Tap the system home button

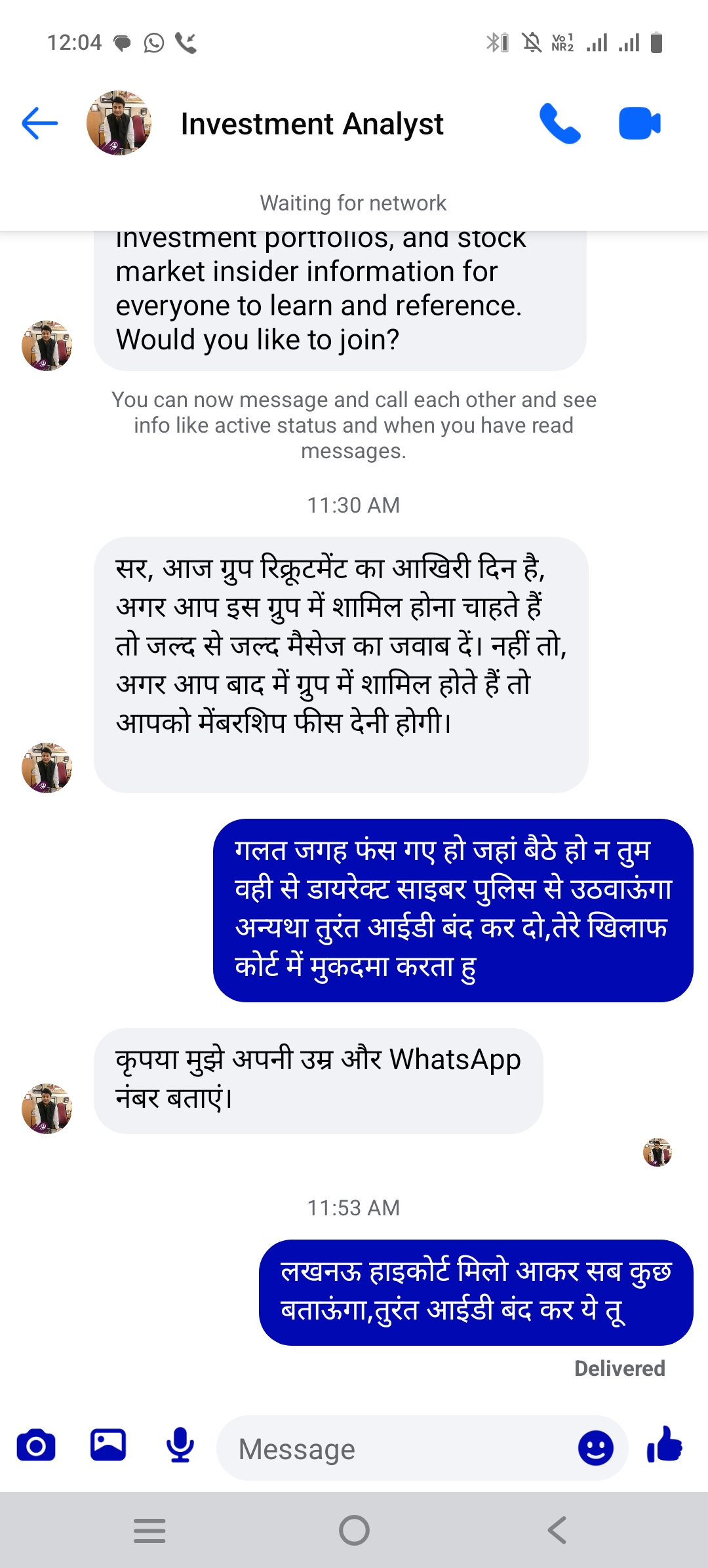354,1531
